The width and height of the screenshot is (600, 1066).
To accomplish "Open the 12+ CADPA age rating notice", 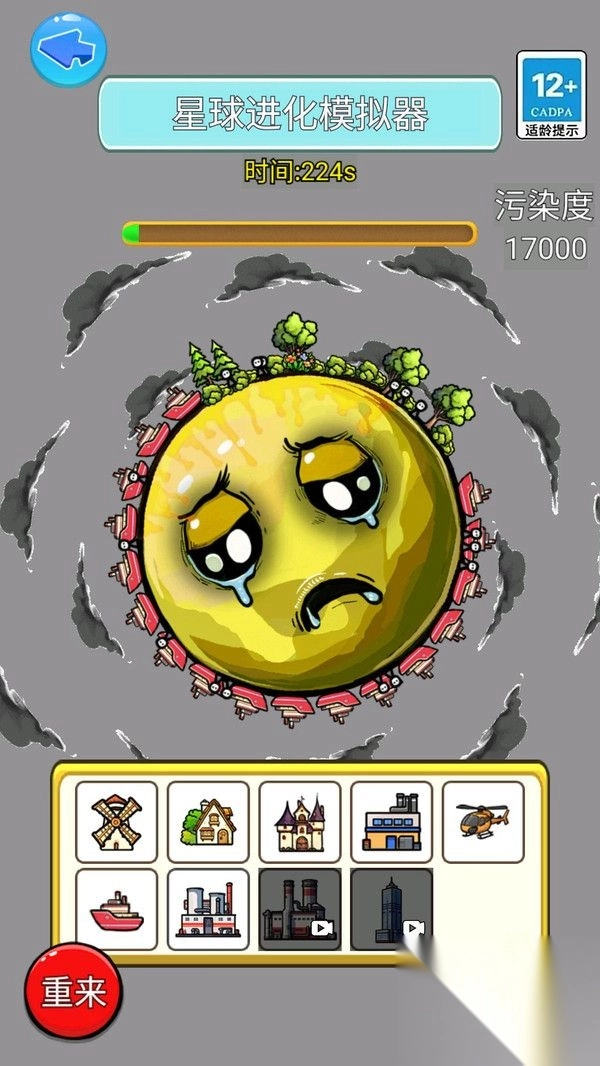I will (551, 96).
